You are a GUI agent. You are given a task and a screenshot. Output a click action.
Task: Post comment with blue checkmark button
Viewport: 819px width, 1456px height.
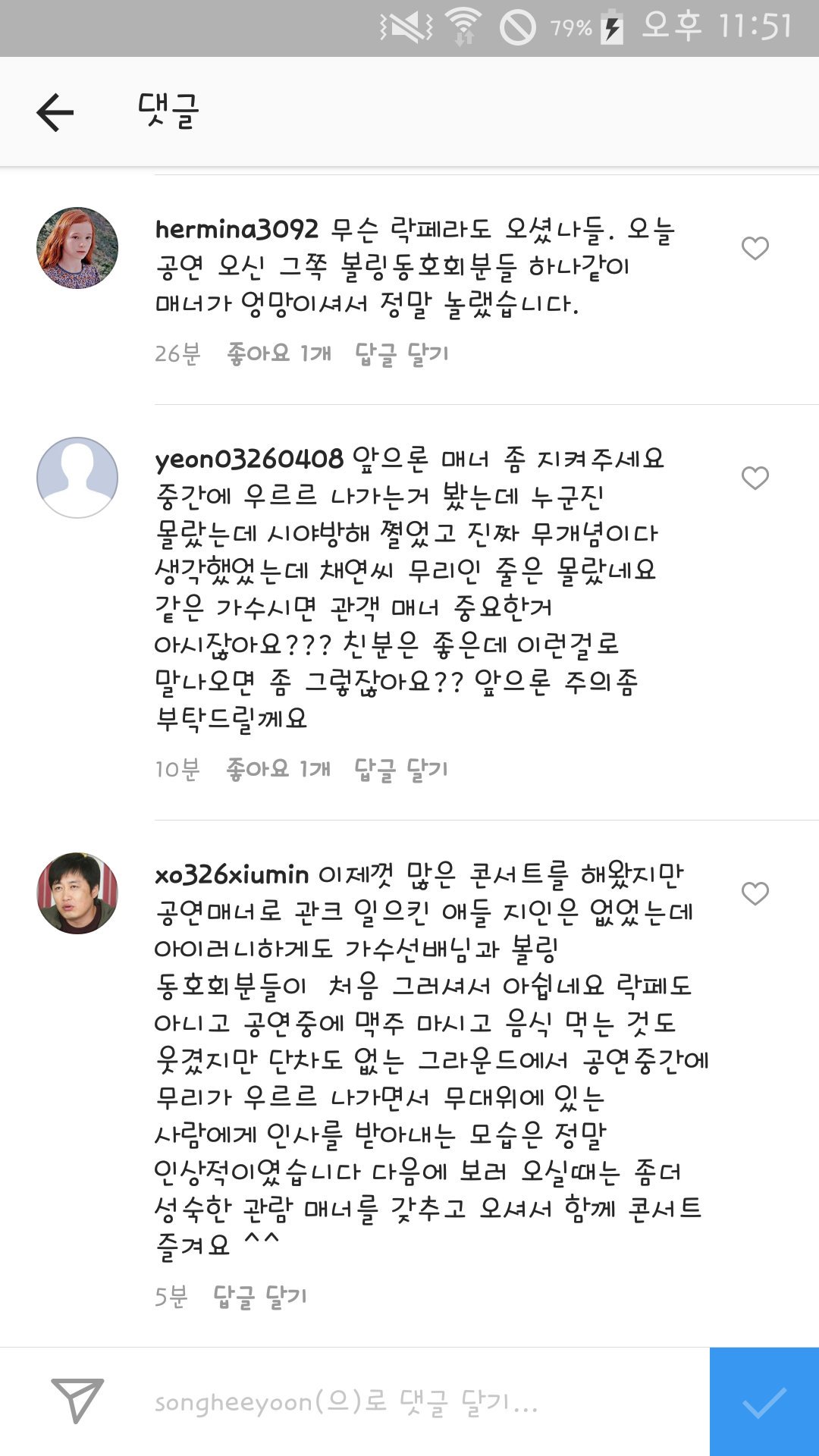pos(764,1402)
